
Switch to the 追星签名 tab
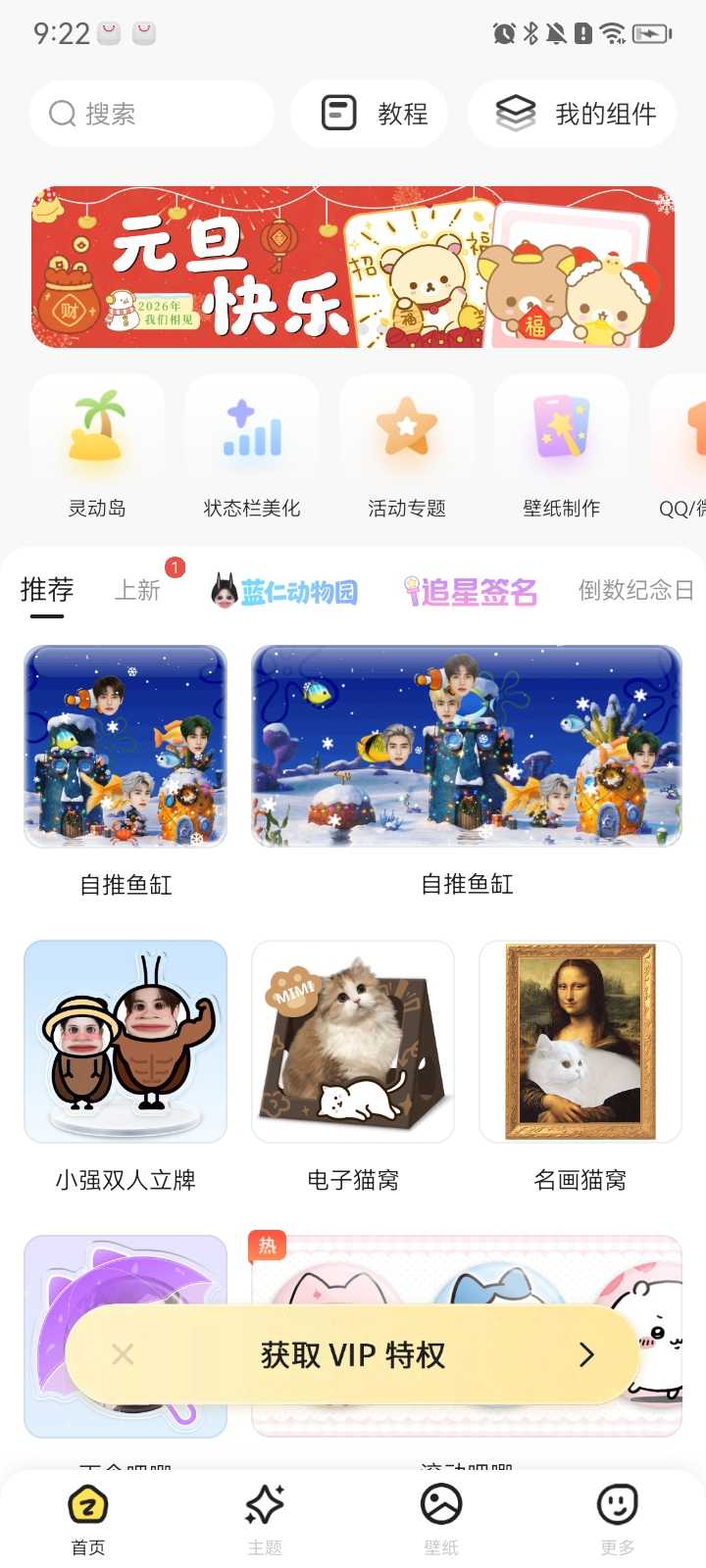[x=471, y=591]
